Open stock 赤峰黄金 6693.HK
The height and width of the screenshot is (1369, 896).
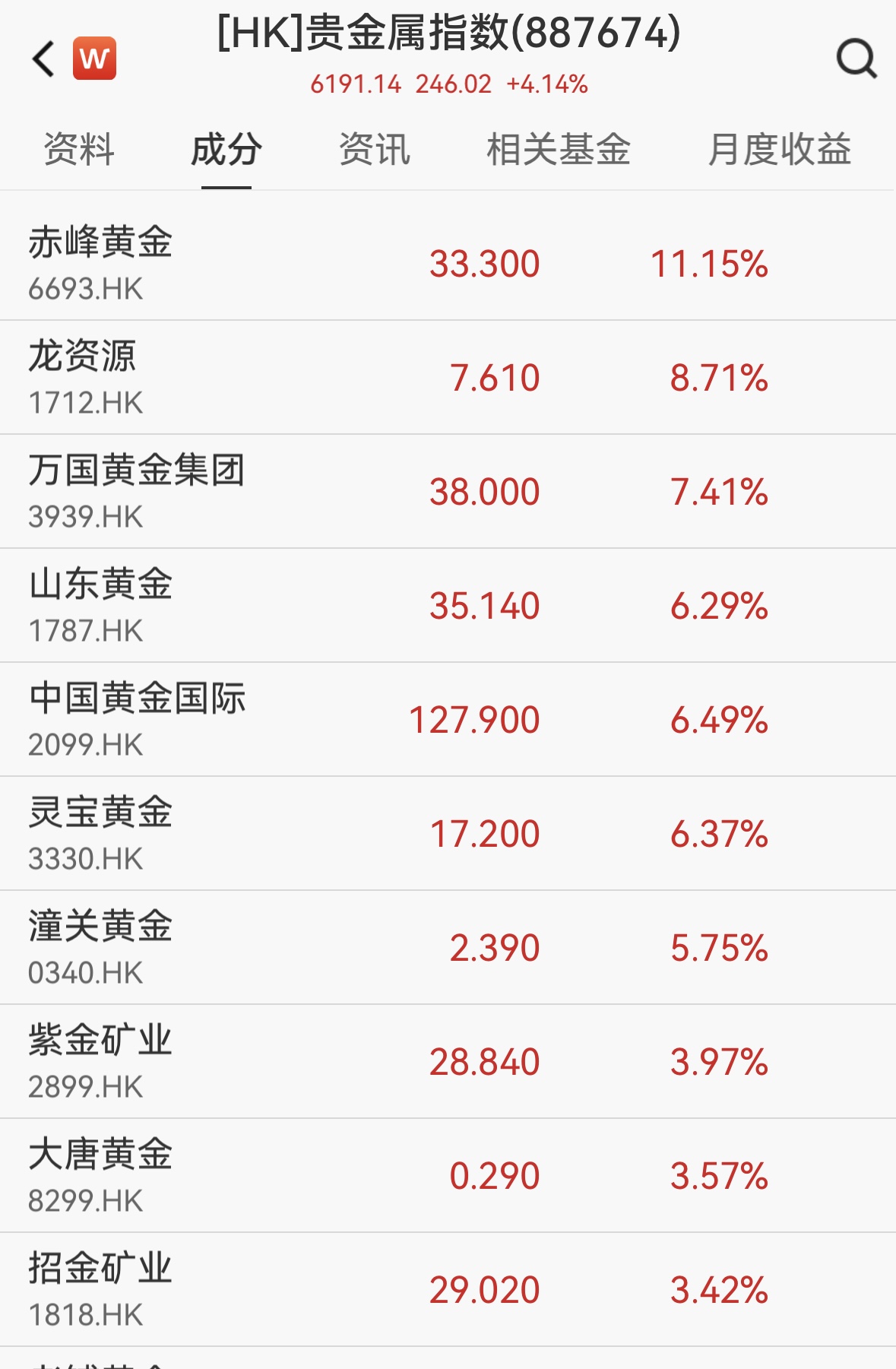pyautogui.click(x=100, y=263)
